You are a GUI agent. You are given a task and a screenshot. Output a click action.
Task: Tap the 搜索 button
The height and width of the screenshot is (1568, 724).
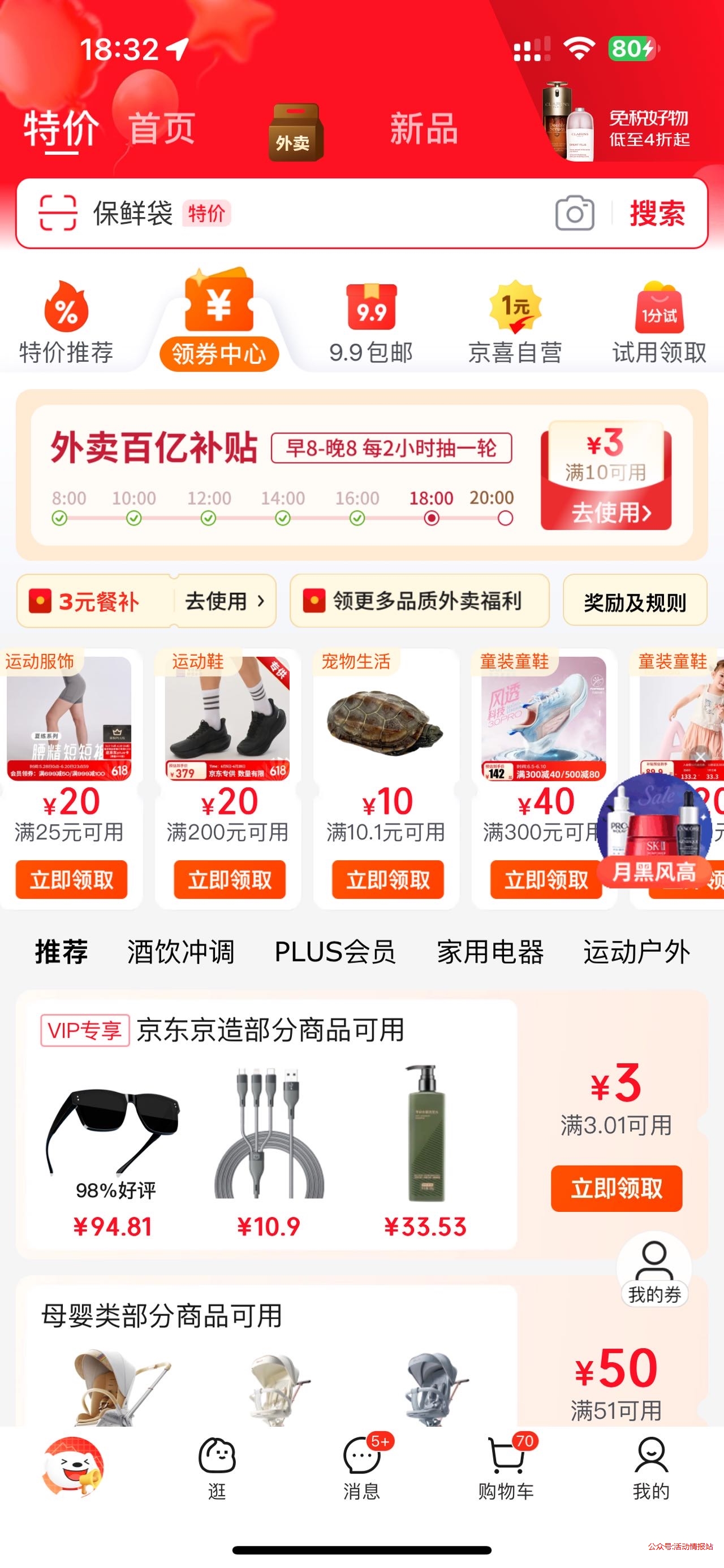click(x=657, y=213)
